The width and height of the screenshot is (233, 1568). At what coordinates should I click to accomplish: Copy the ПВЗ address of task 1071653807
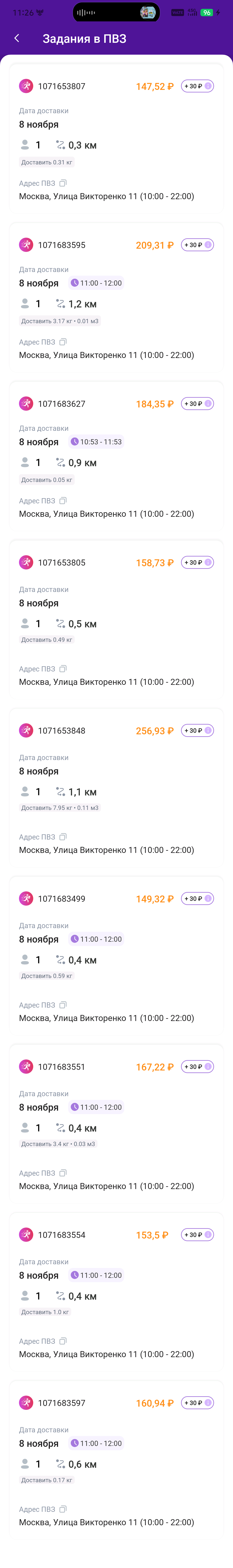pyautogui.click(x=63, y=183)
